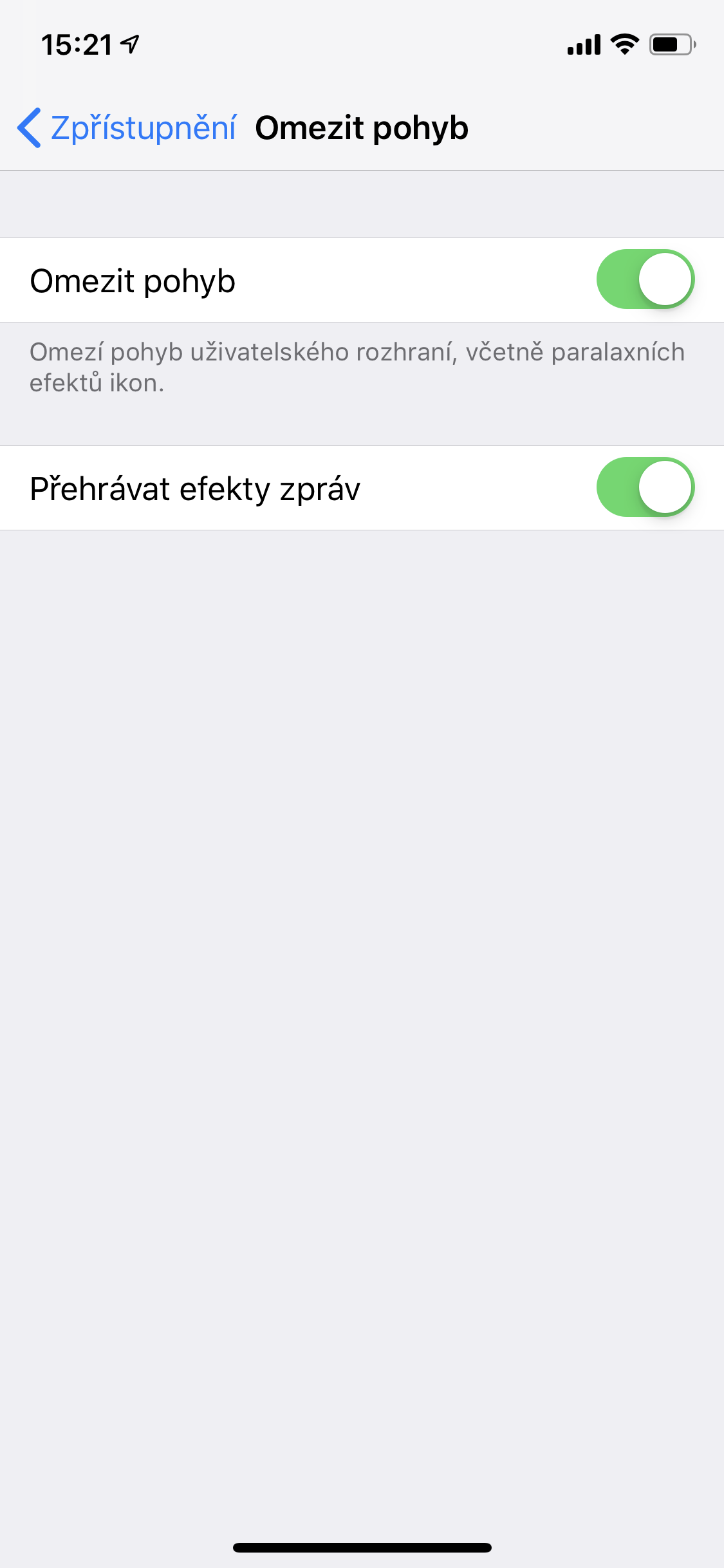Tap the Wi-Fi icon in status bar
This screenshot has width=724, height=1568.
[624, 44]
